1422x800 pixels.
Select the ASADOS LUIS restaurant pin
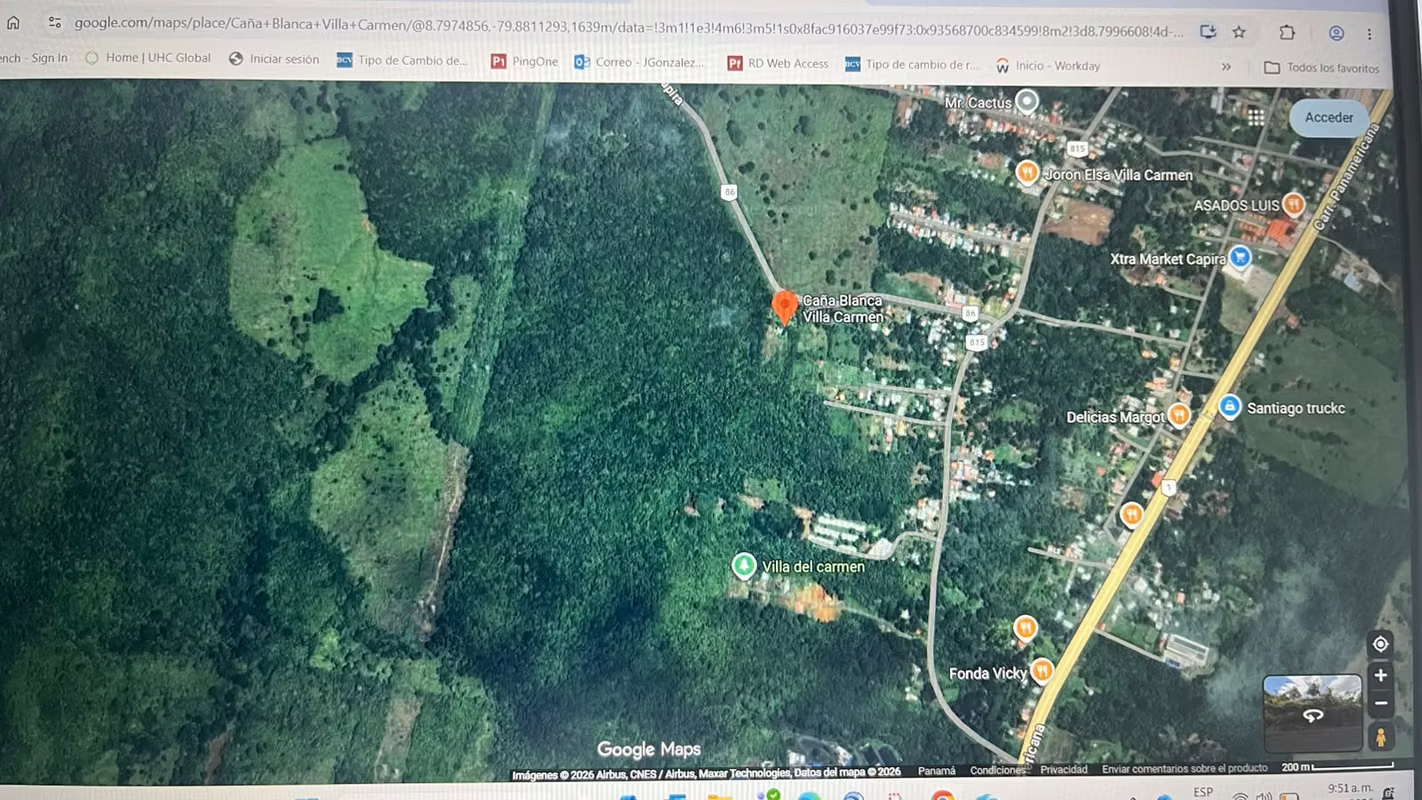click(1293, 204)
